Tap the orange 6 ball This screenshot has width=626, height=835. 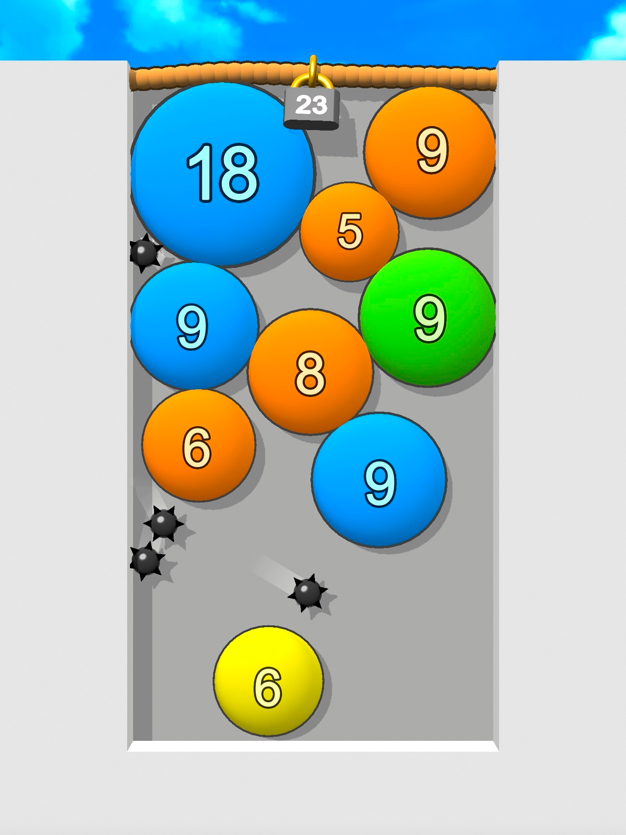198,446
